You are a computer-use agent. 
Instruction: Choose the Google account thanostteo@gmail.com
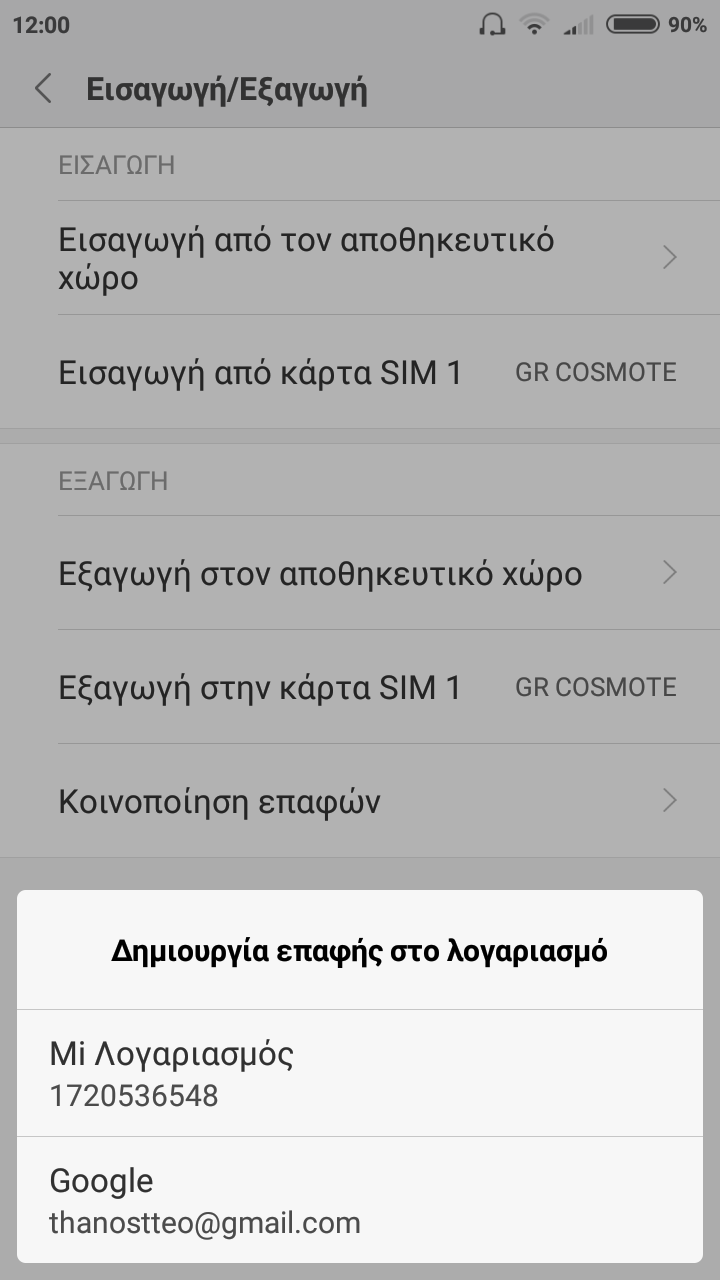[x=360, y=1200]
